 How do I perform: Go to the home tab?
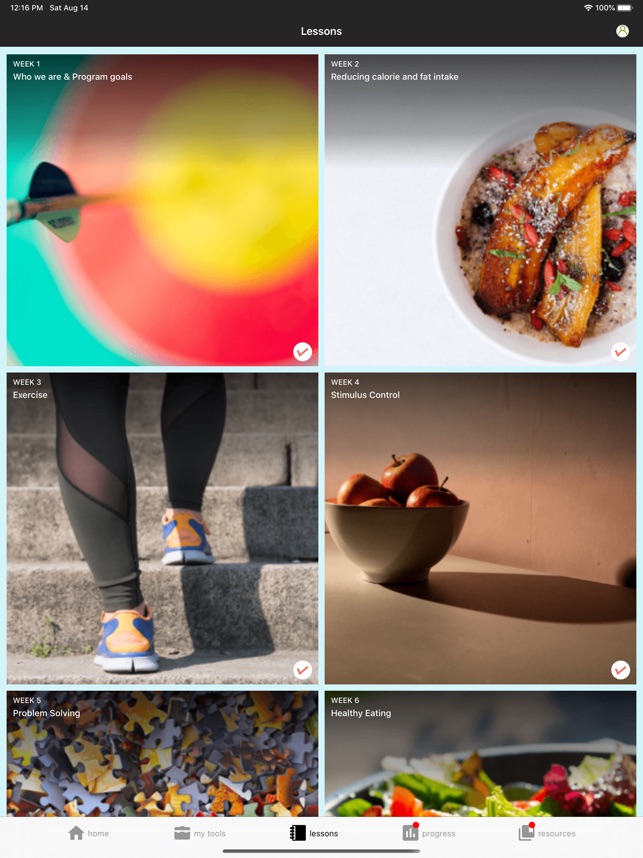pos(88,833)
